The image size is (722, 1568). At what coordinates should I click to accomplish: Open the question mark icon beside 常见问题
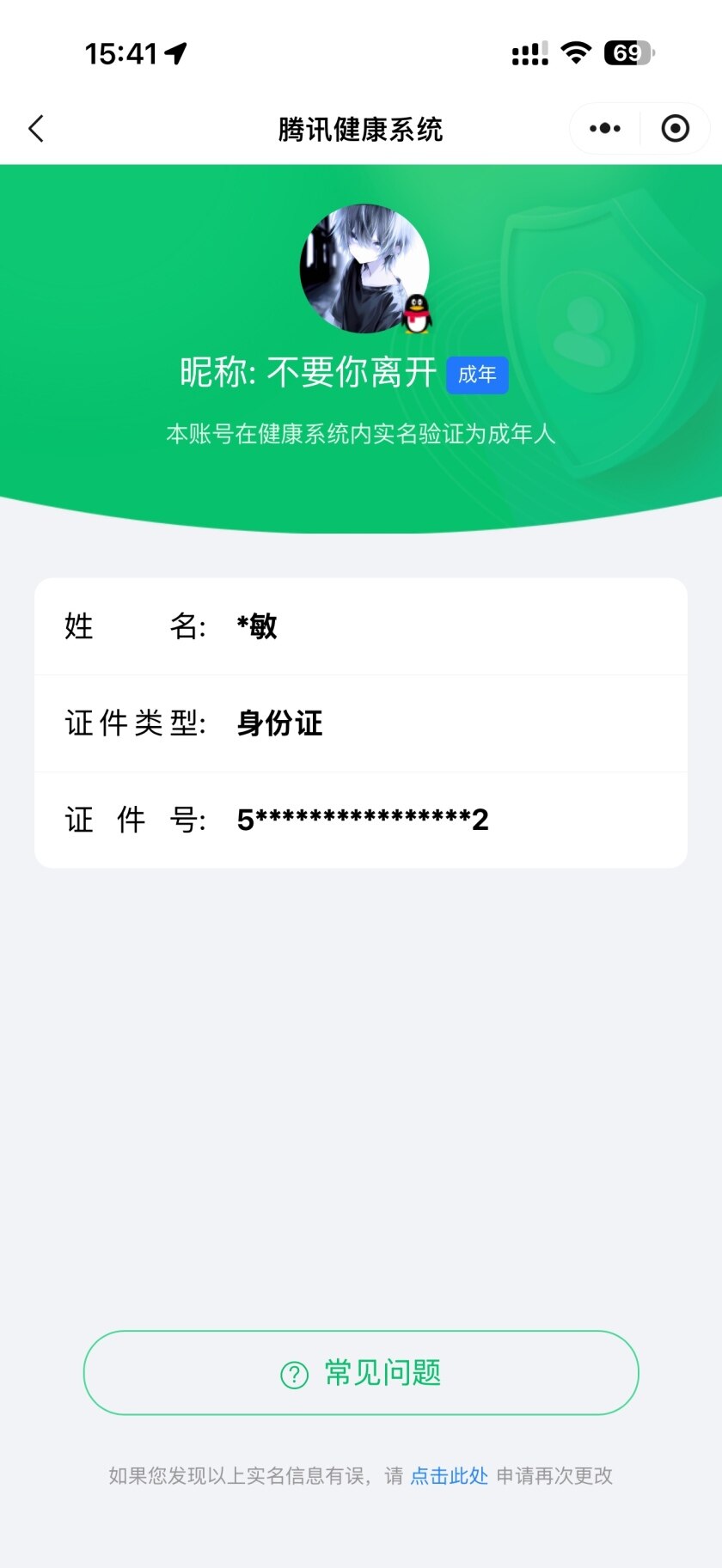pos(294,1373)
